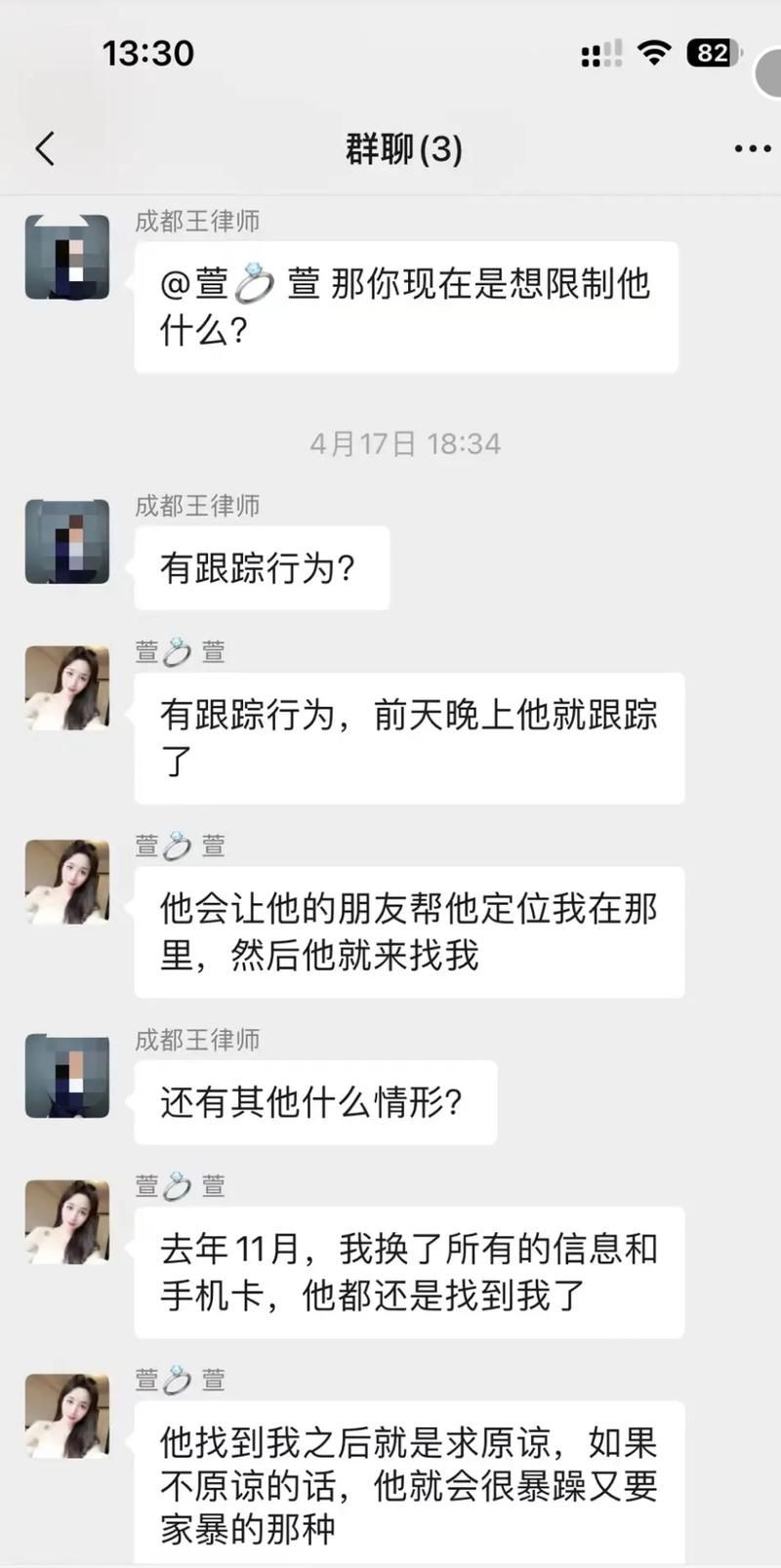Screen dimensions: 781x1568
Task: View 成都王律师's profile beside "还有其他什么情形?"
Action: 67,1076
